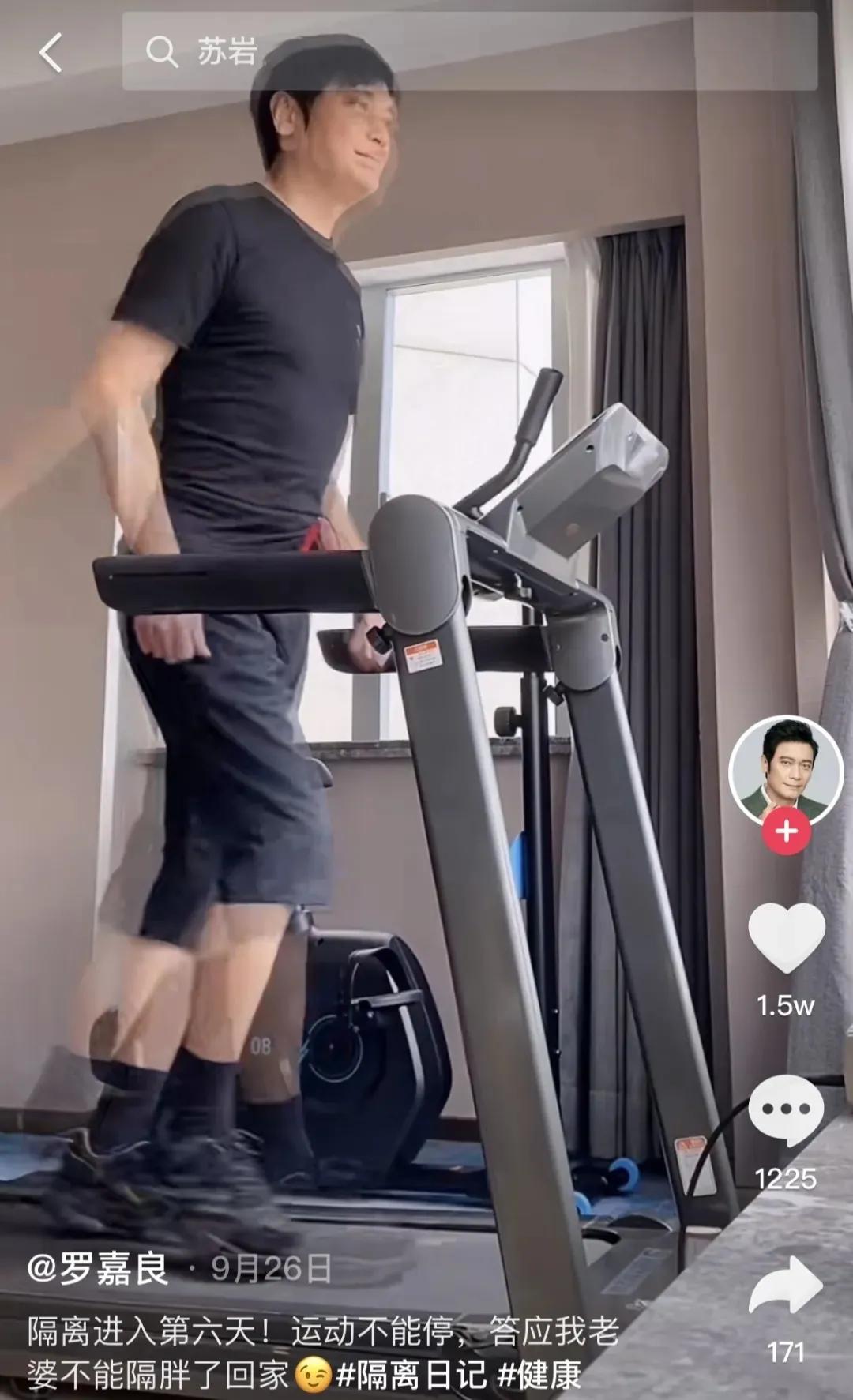Open the comments on this video

[786, 1110]
